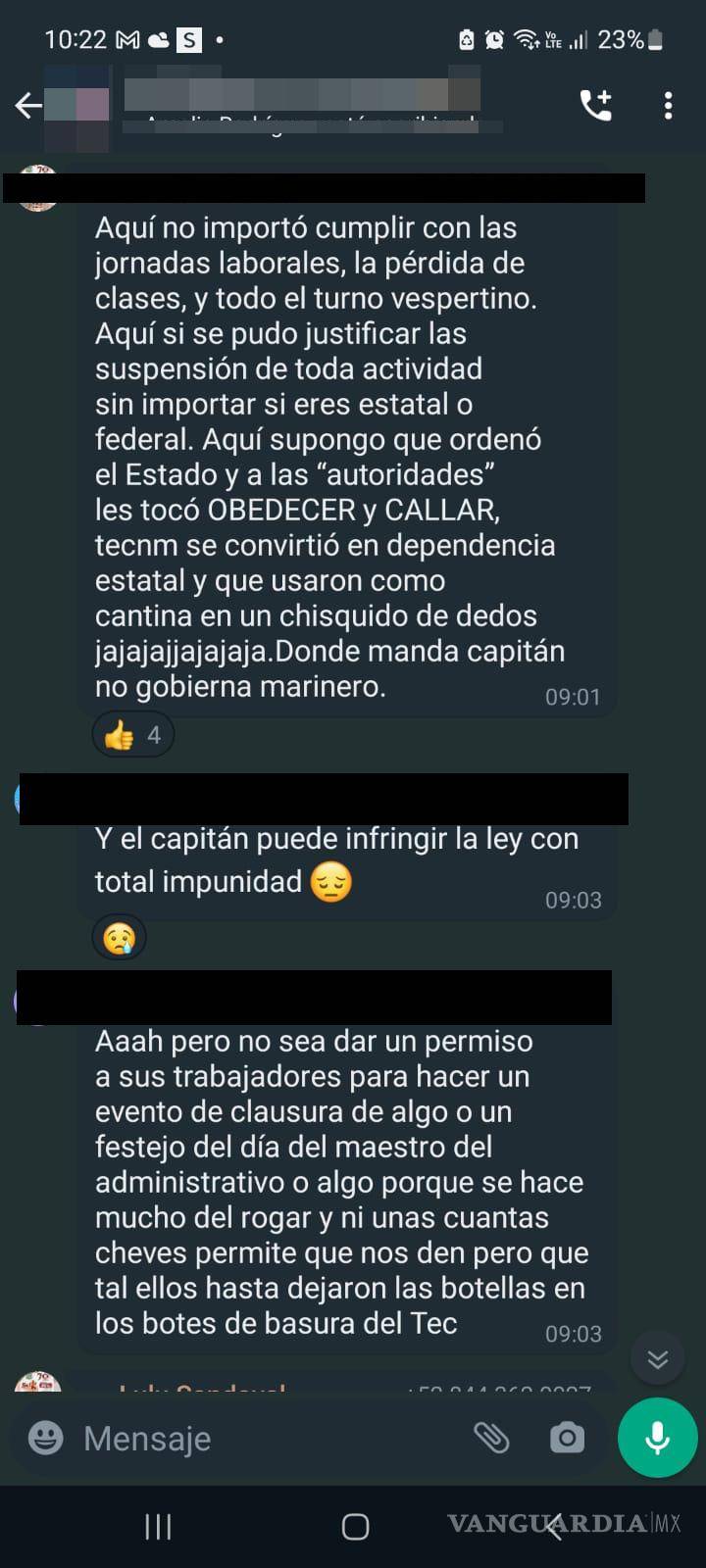The width and height of the screenshot is (706, 1568).
Task: Select the sad emoji inside the 09:03 message
Action: tap(331, 881)
